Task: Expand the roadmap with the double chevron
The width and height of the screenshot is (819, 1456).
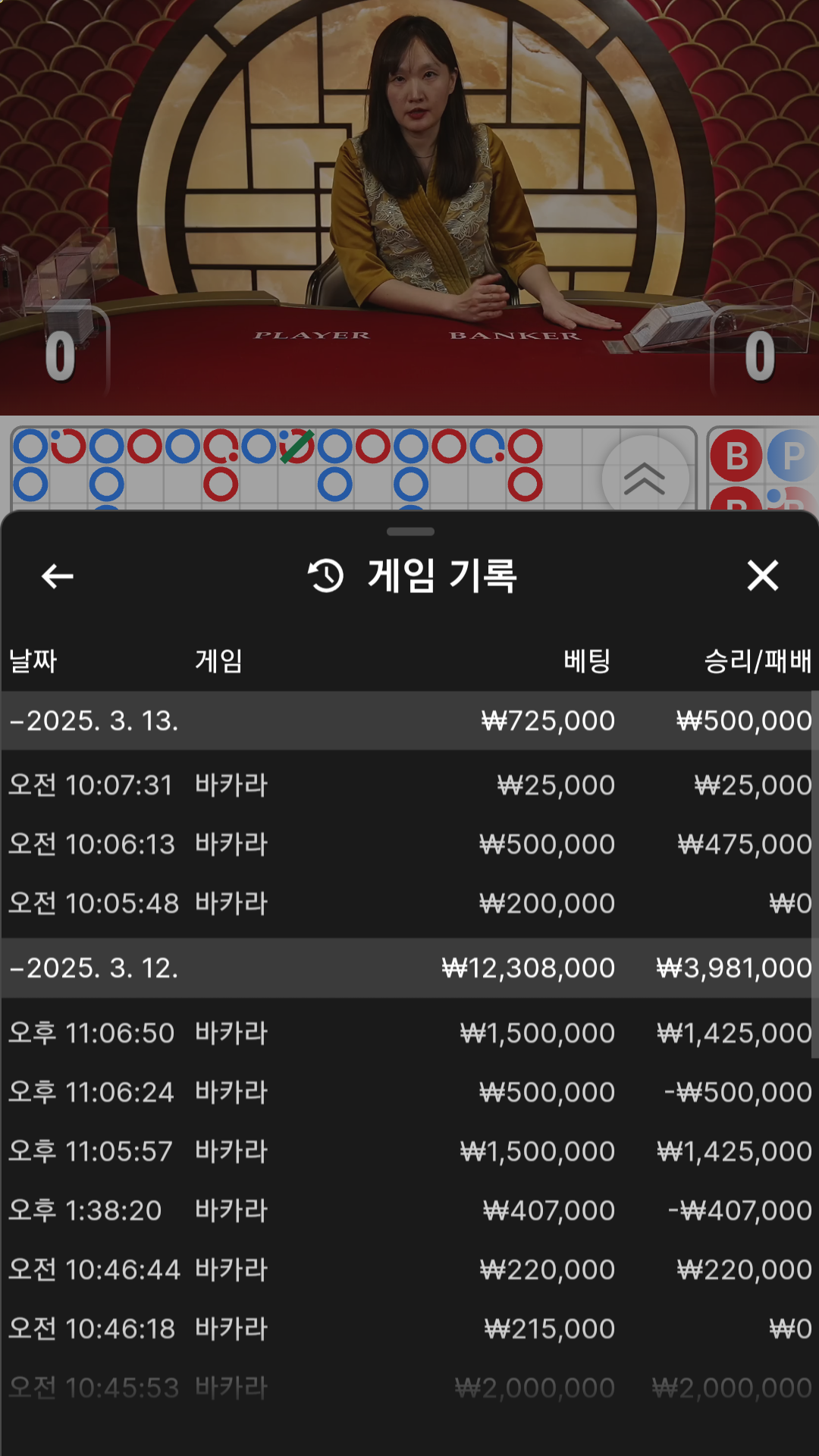Action: [x=645, y=479]
